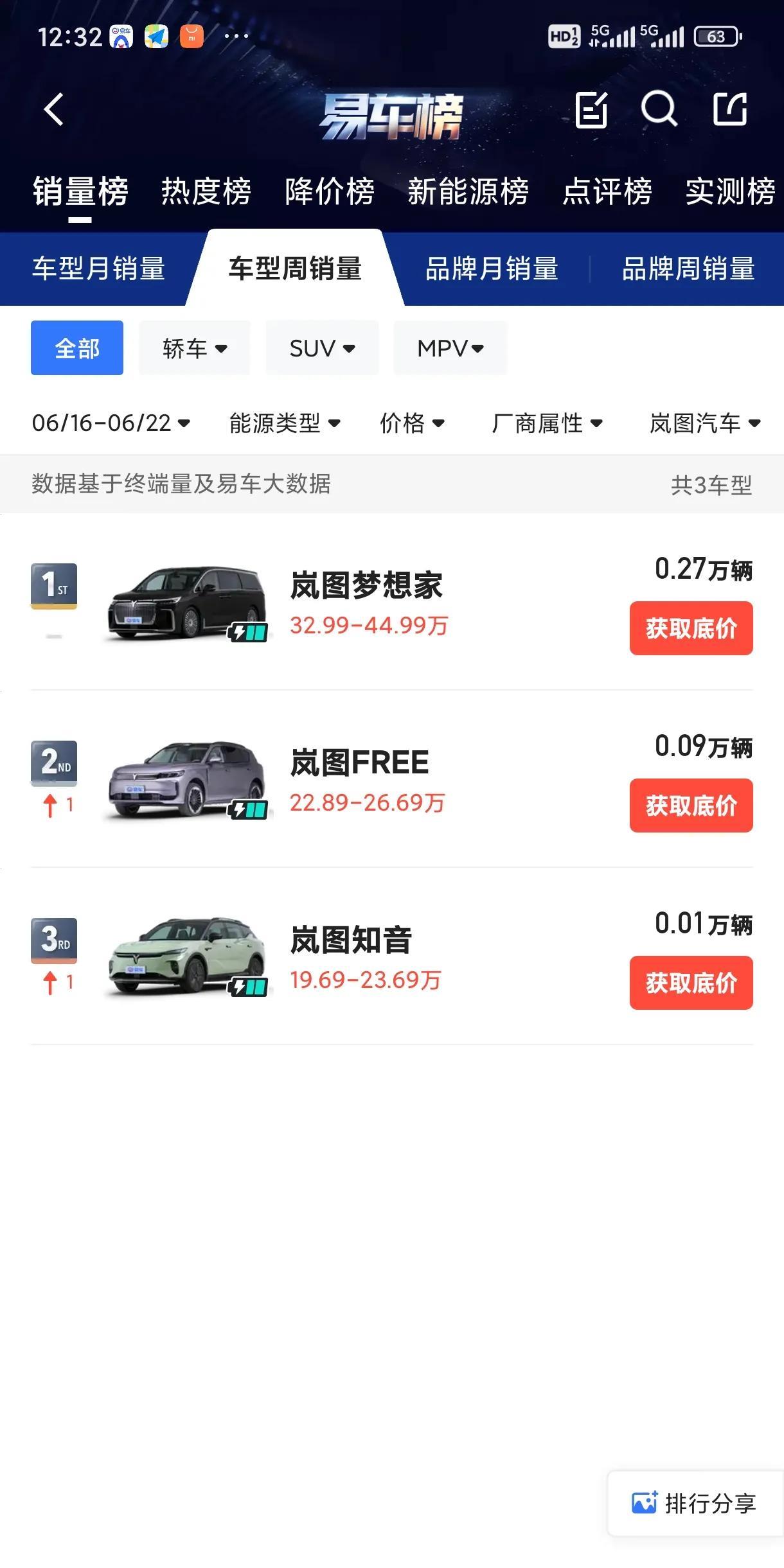Tap the share icon in header

tap(730, 109)
